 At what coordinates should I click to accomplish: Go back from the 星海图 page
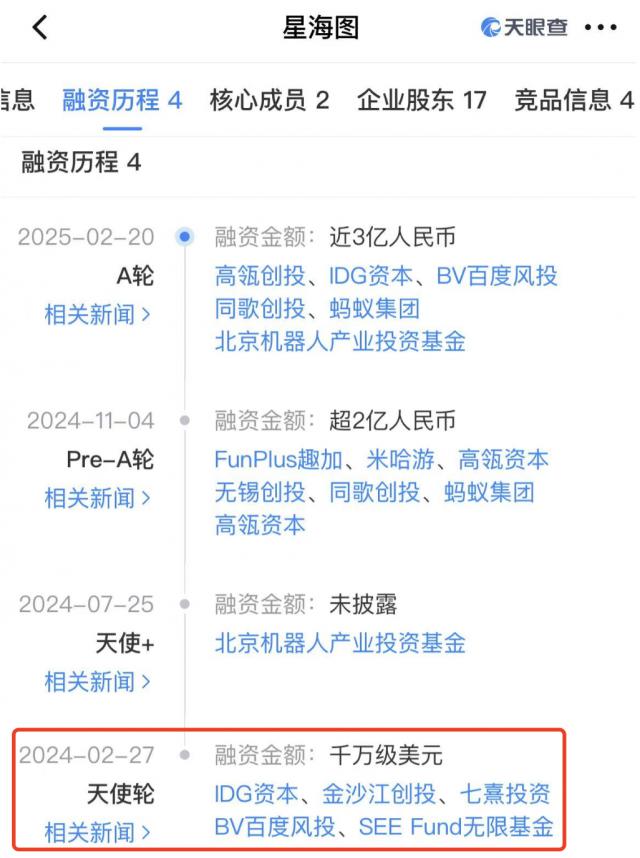pos(40,28)
